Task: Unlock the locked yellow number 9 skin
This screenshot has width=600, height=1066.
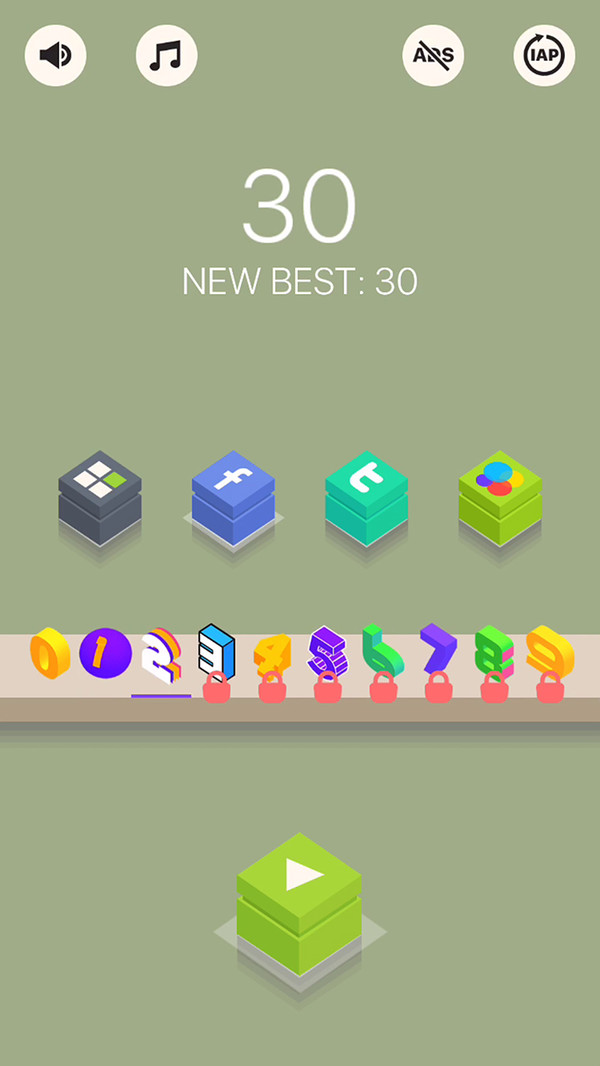Action: tap(549, 658)
